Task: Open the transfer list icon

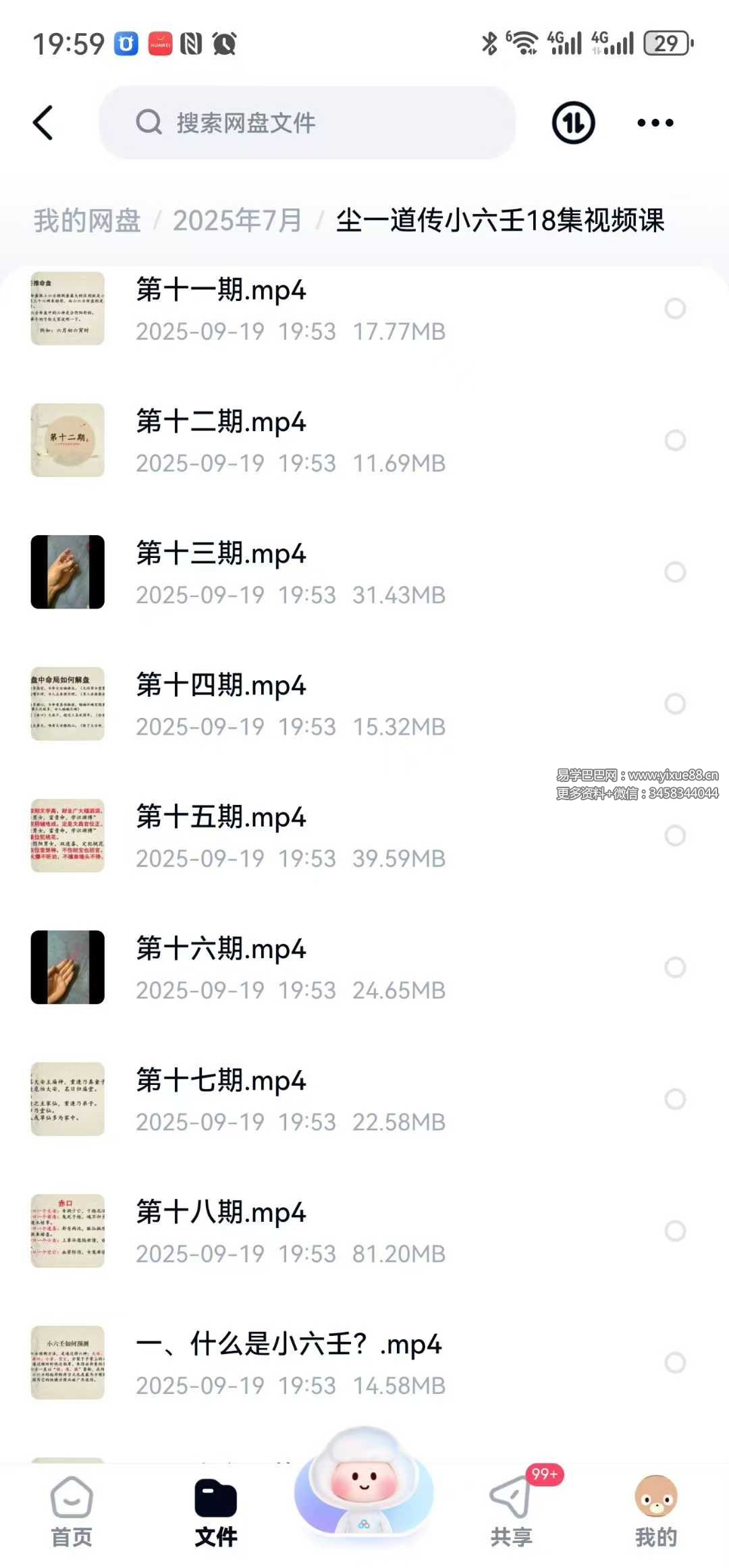Action: (573, 123)
